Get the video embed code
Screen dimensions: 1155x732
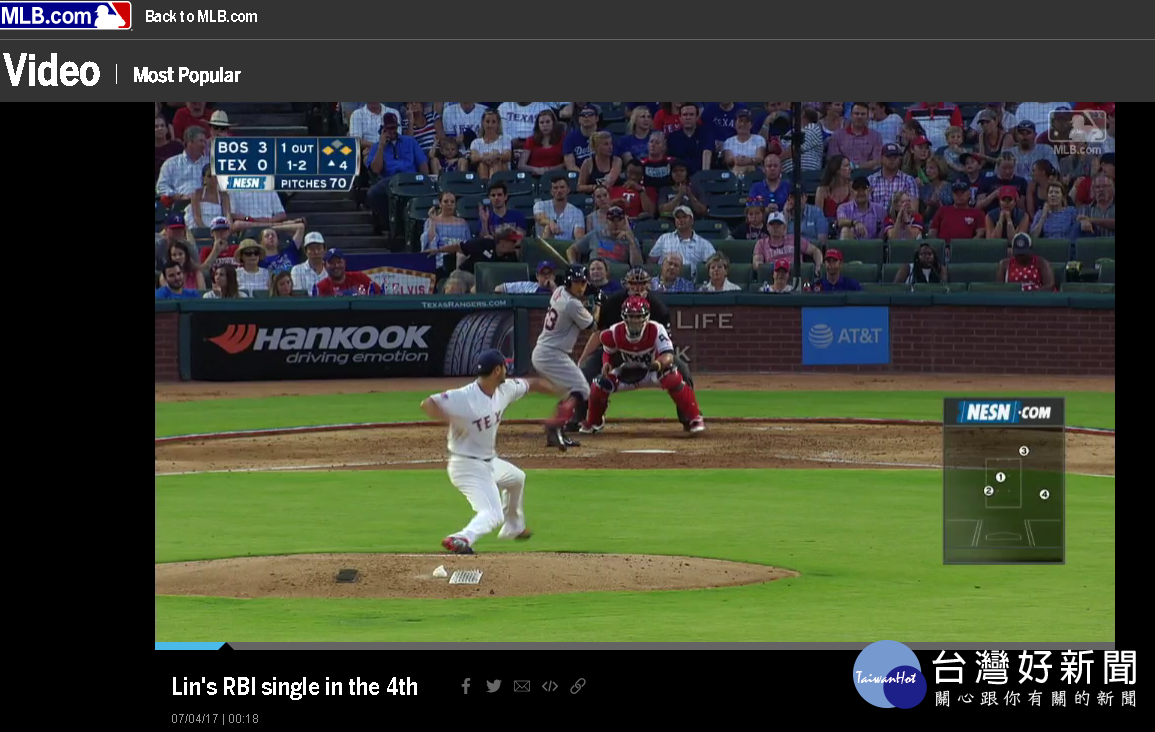pyautogui.click(x=550, y=686)
